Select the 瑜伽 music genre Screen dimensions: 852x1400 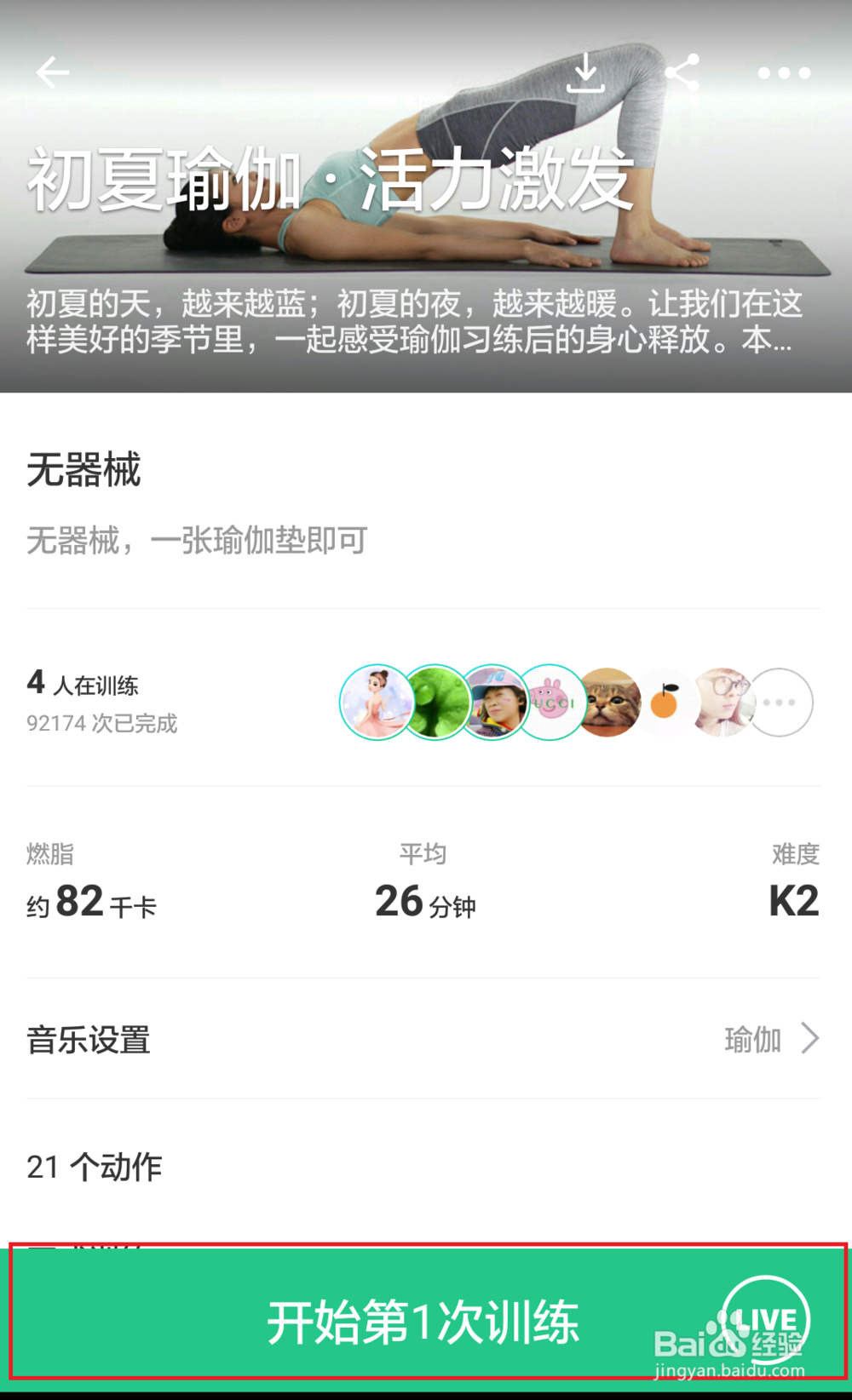click(x=753, y=1038)
